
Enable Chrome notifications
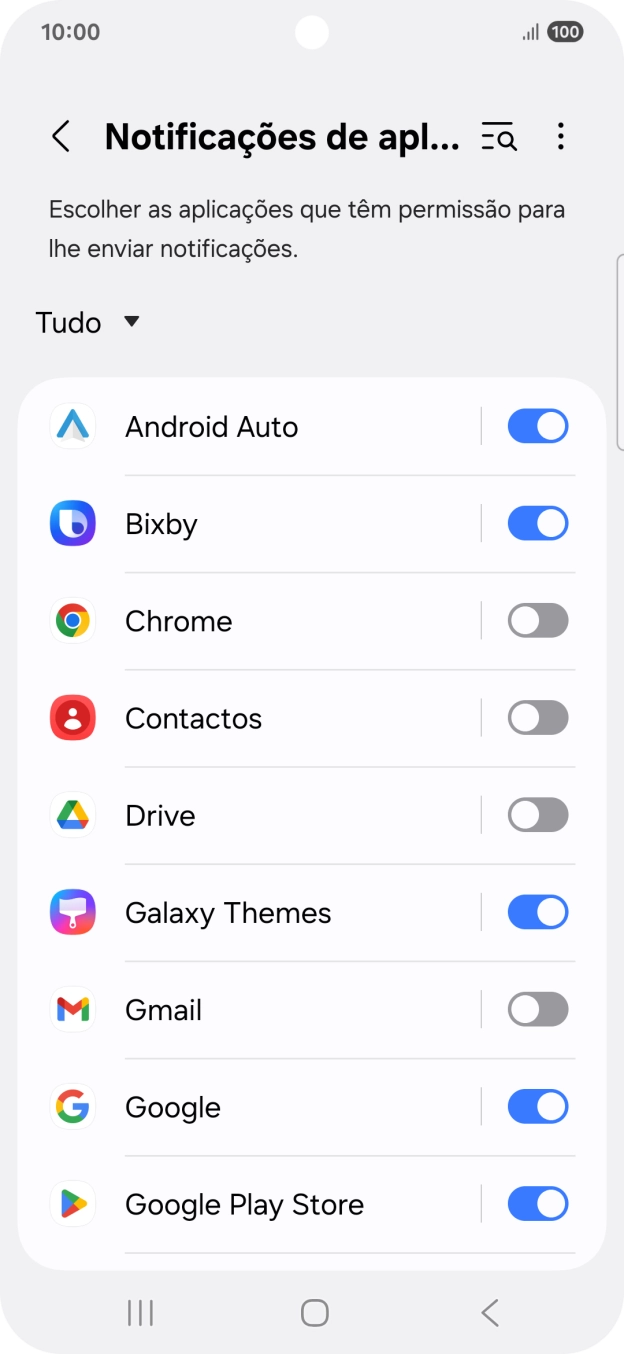point(537,621)
